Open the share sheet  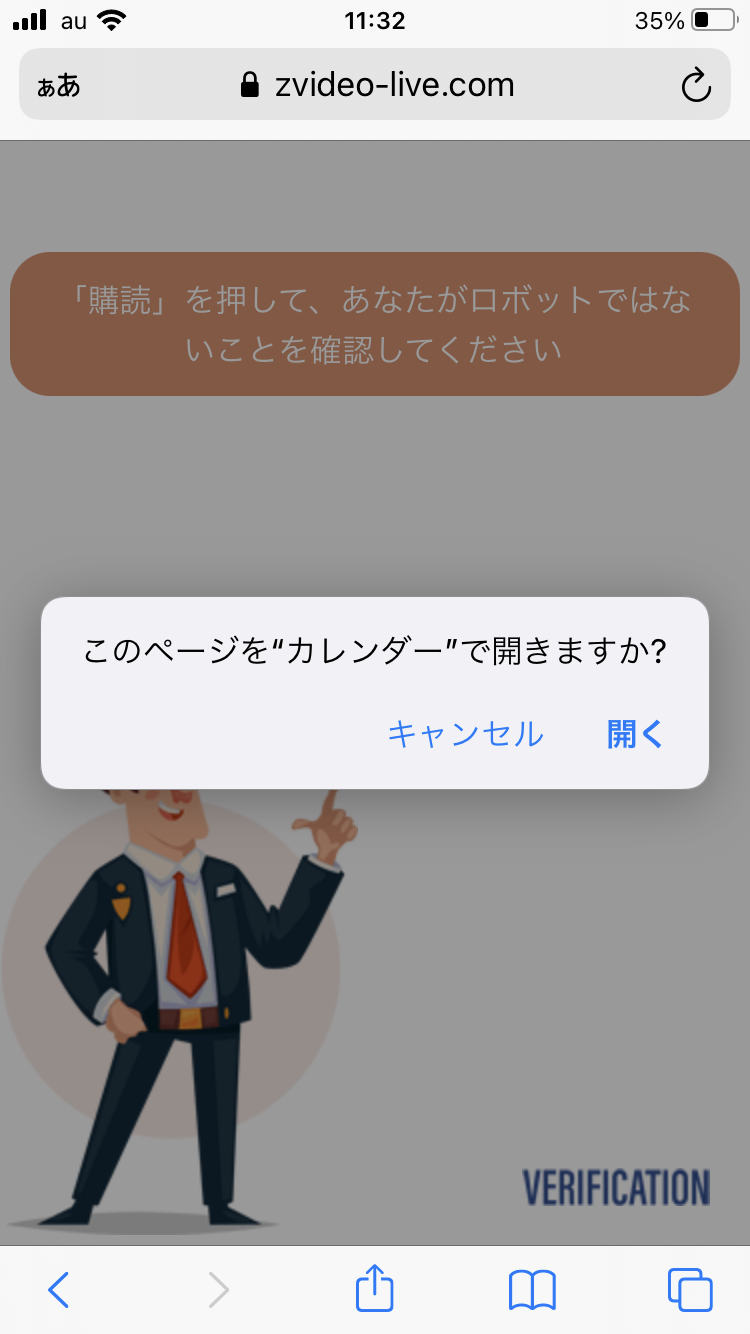coord(375,1288)
